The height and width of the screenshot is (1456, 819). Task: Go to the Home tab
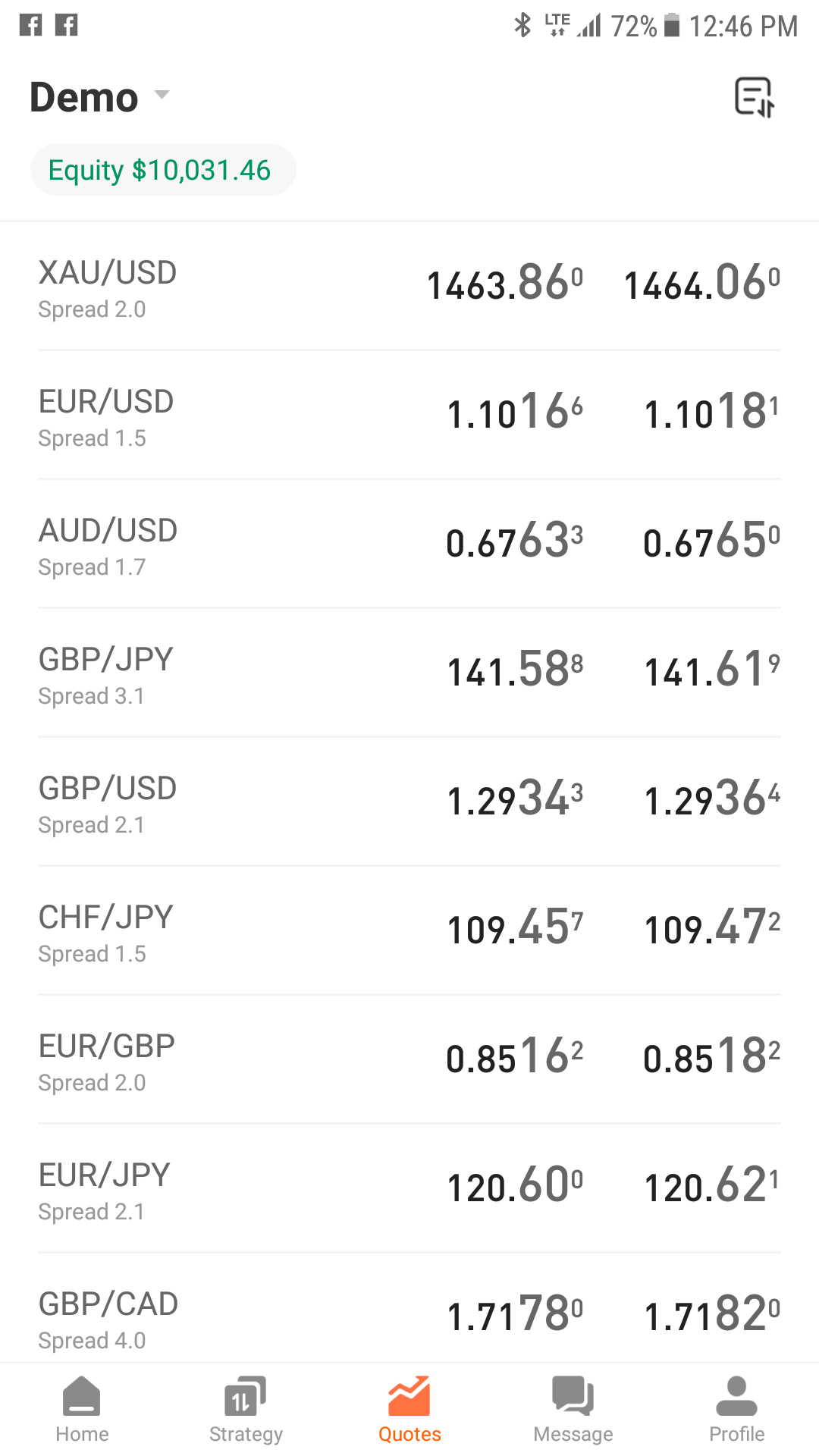click(82, 1410)
